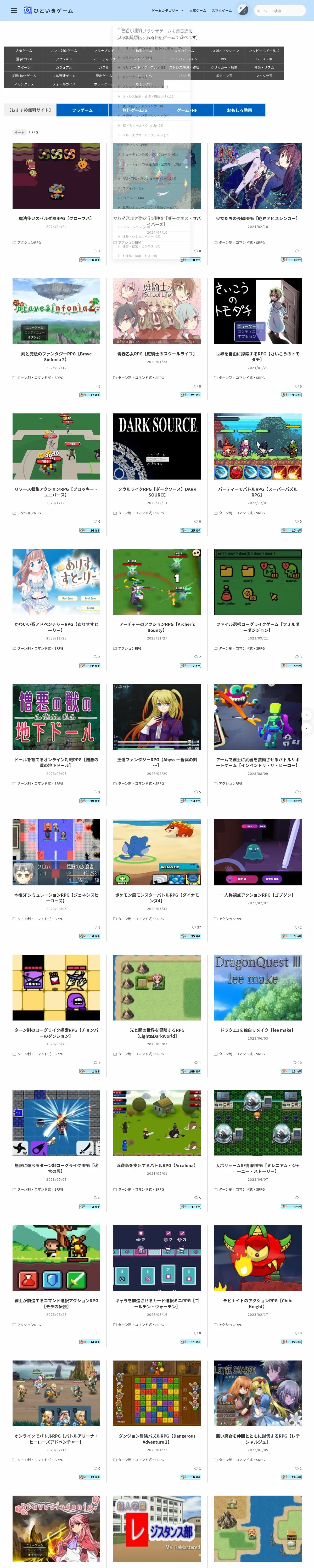Open the 人気ゲーム header link
Viewport: 314px width, 1568px height.
(198, 10)
